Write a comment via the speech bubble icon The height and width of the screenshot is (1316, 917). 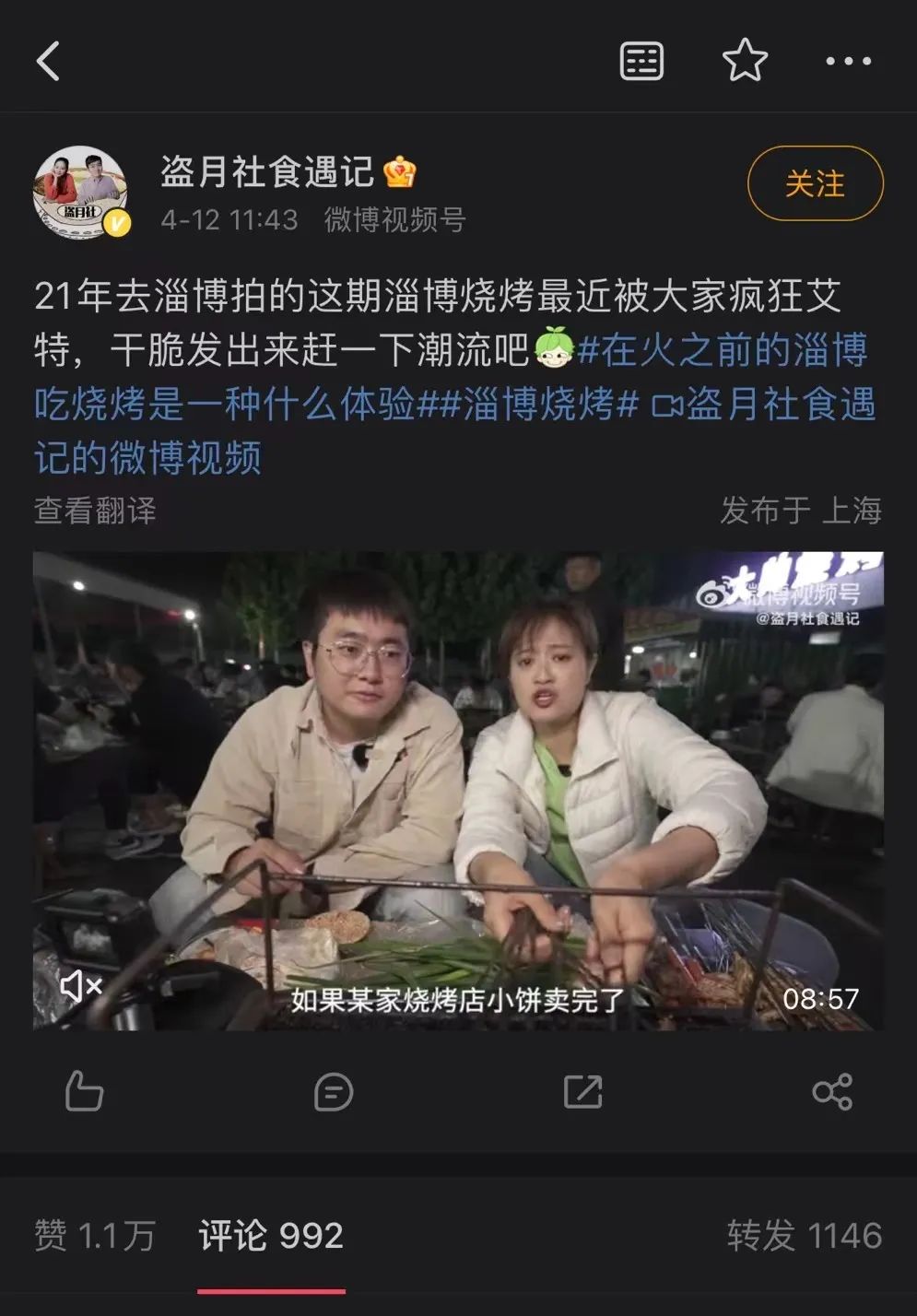(x=333, y=1092)
